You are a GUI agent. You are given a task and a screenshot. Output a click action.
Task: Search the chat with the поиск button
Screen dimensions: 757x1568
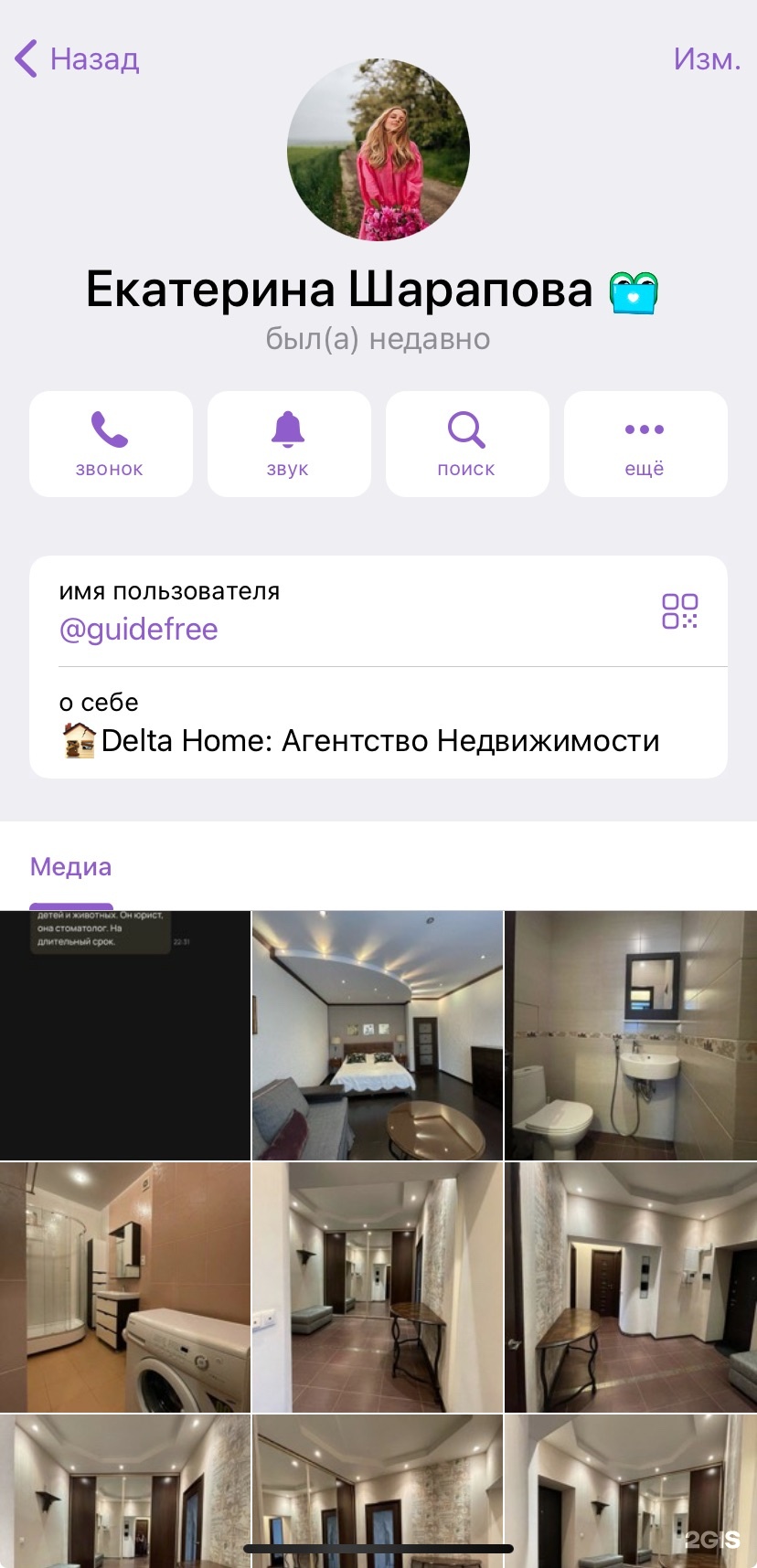467,444
